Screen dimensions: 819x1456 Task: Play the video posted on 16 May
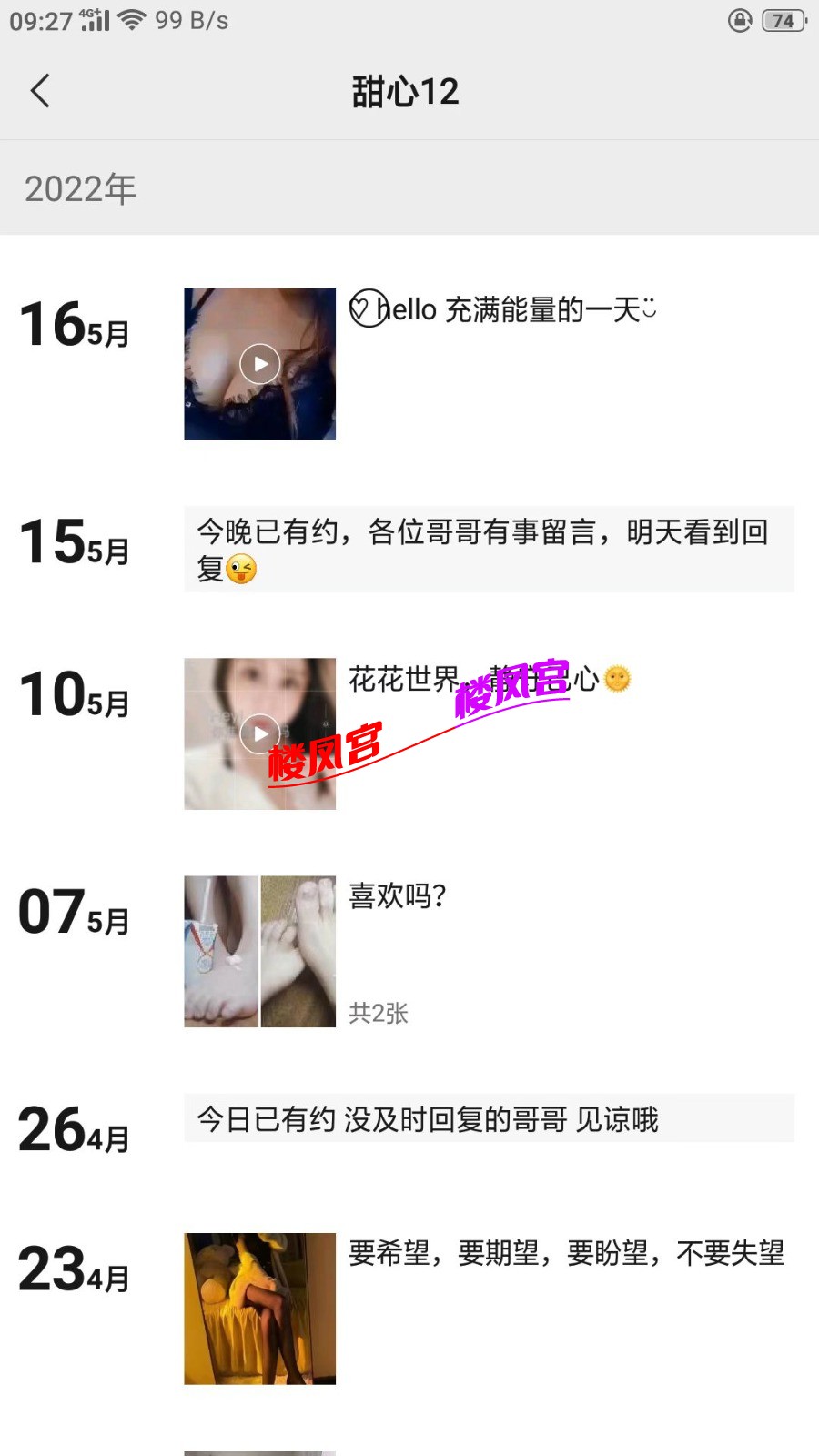(259, 364)
